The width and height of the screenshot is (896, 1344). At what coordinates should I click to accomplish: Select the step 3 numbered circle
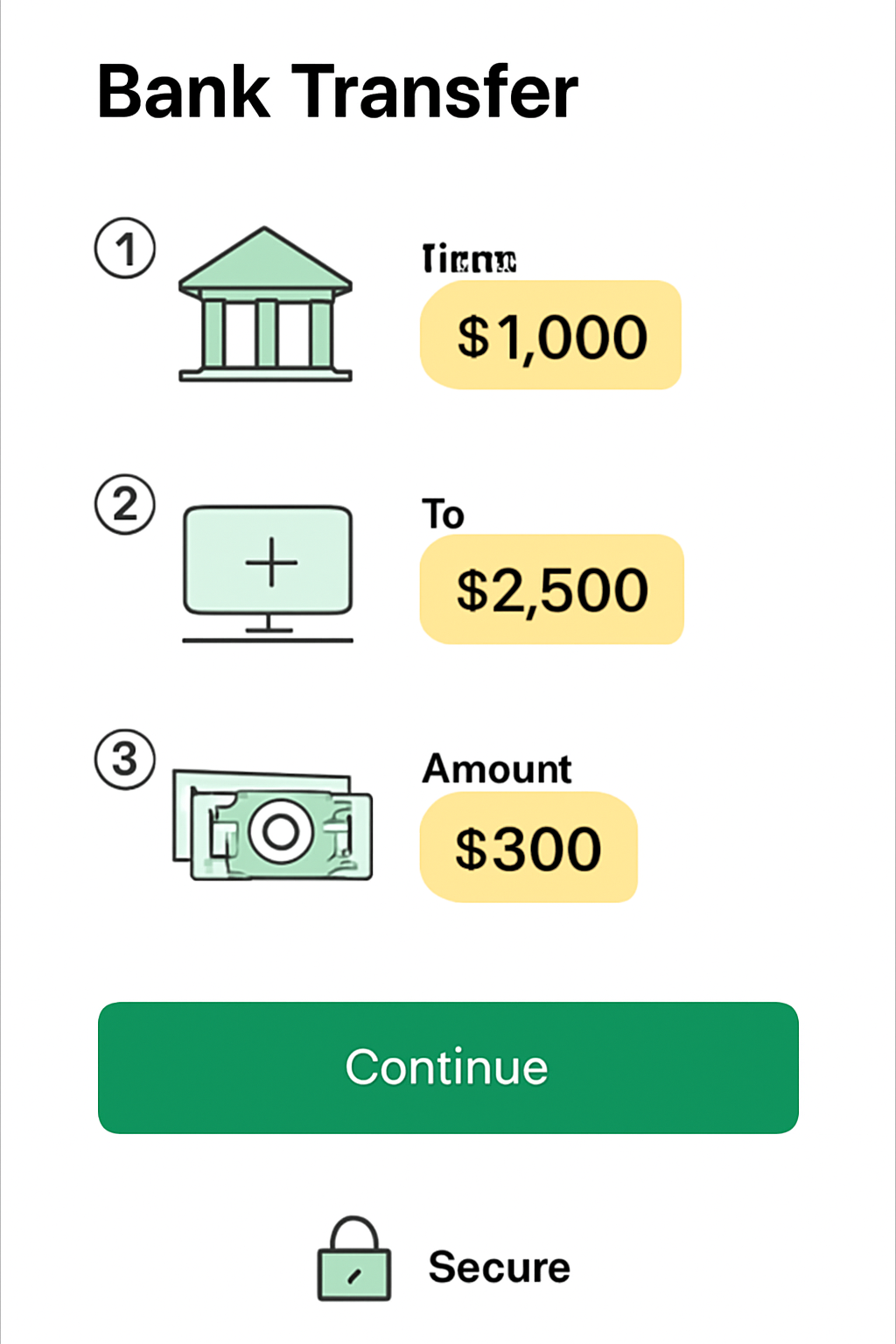click(123, 759)
